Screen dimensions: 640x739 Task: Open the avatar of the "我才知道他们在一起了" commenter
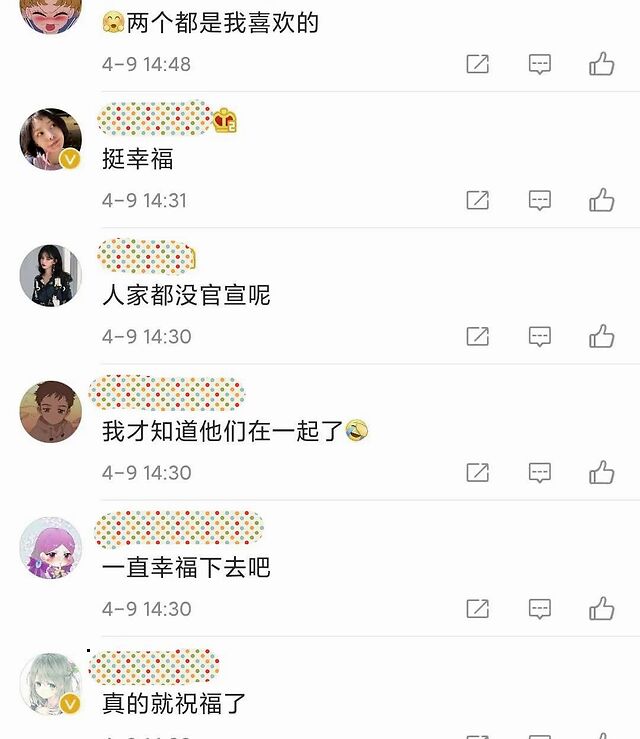coord(50,411)
